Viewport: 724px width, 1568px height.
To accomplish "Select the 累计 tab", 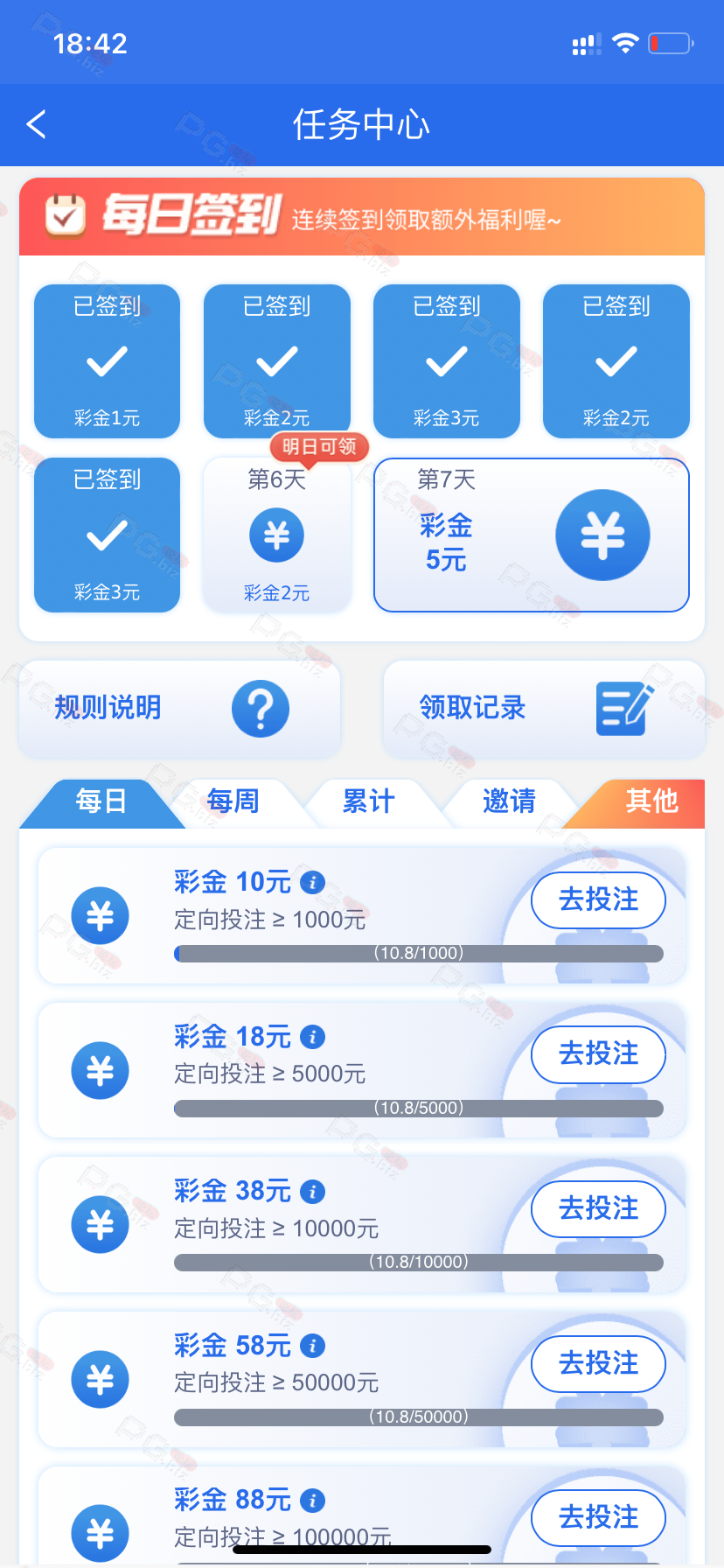I will click(x=368, y=801).
